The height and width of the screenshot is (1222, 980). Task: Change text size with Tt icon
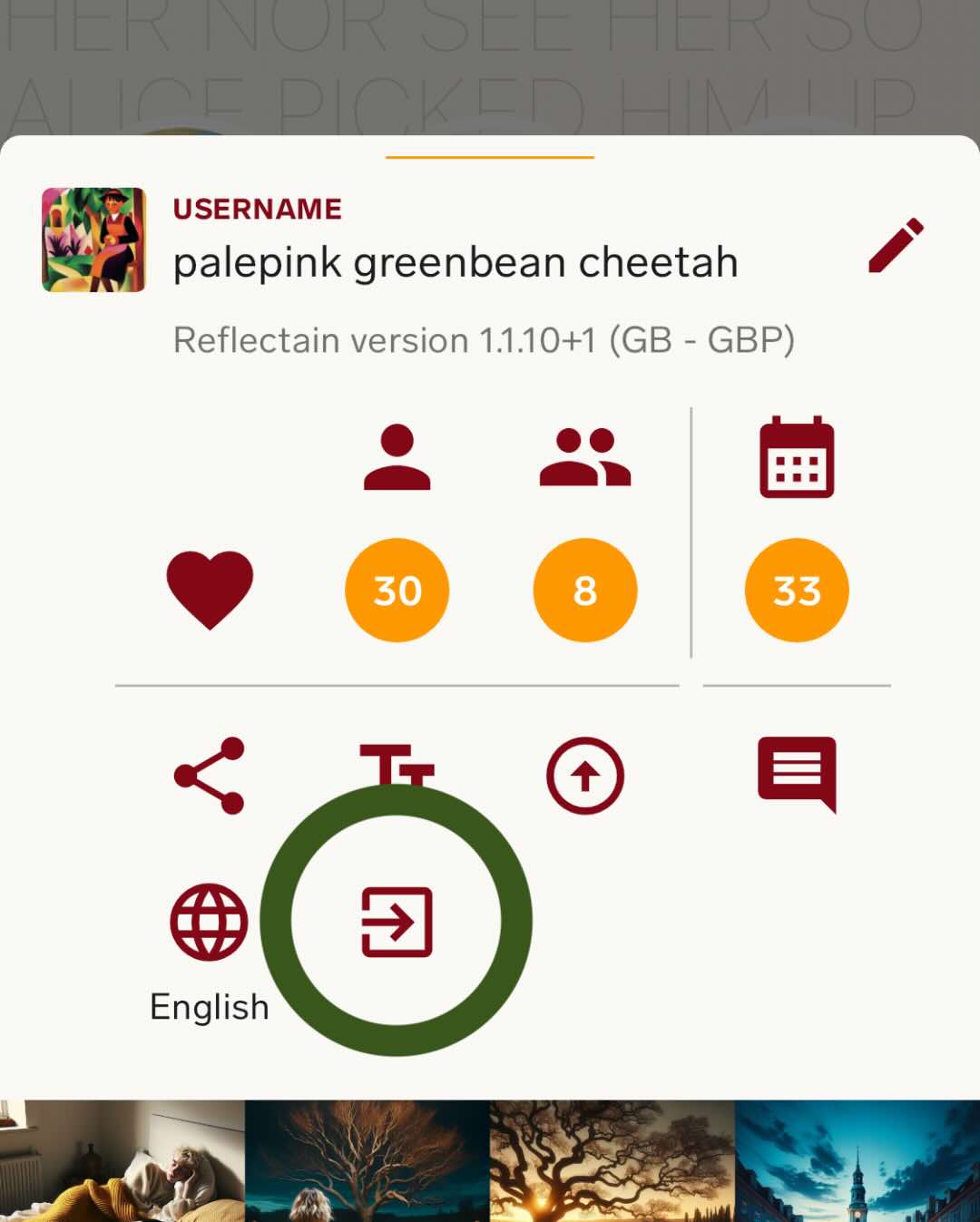(397, 765)
